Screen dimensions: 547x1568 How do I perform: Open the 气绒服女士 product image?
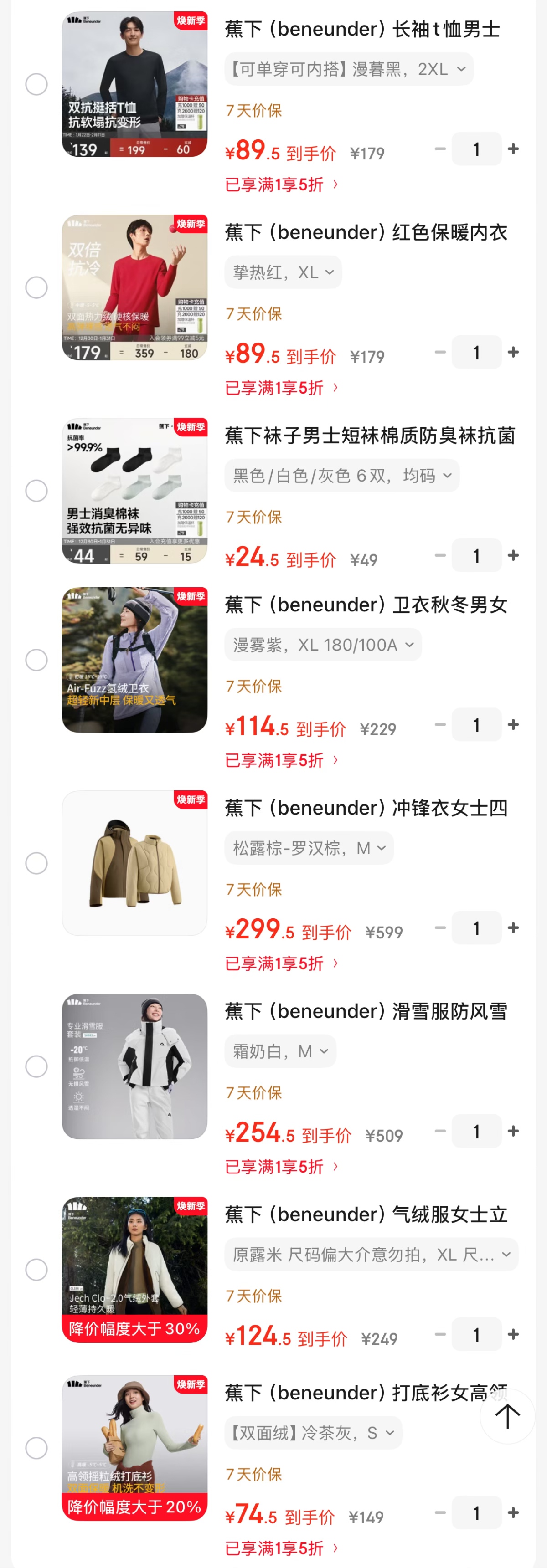134,1270
